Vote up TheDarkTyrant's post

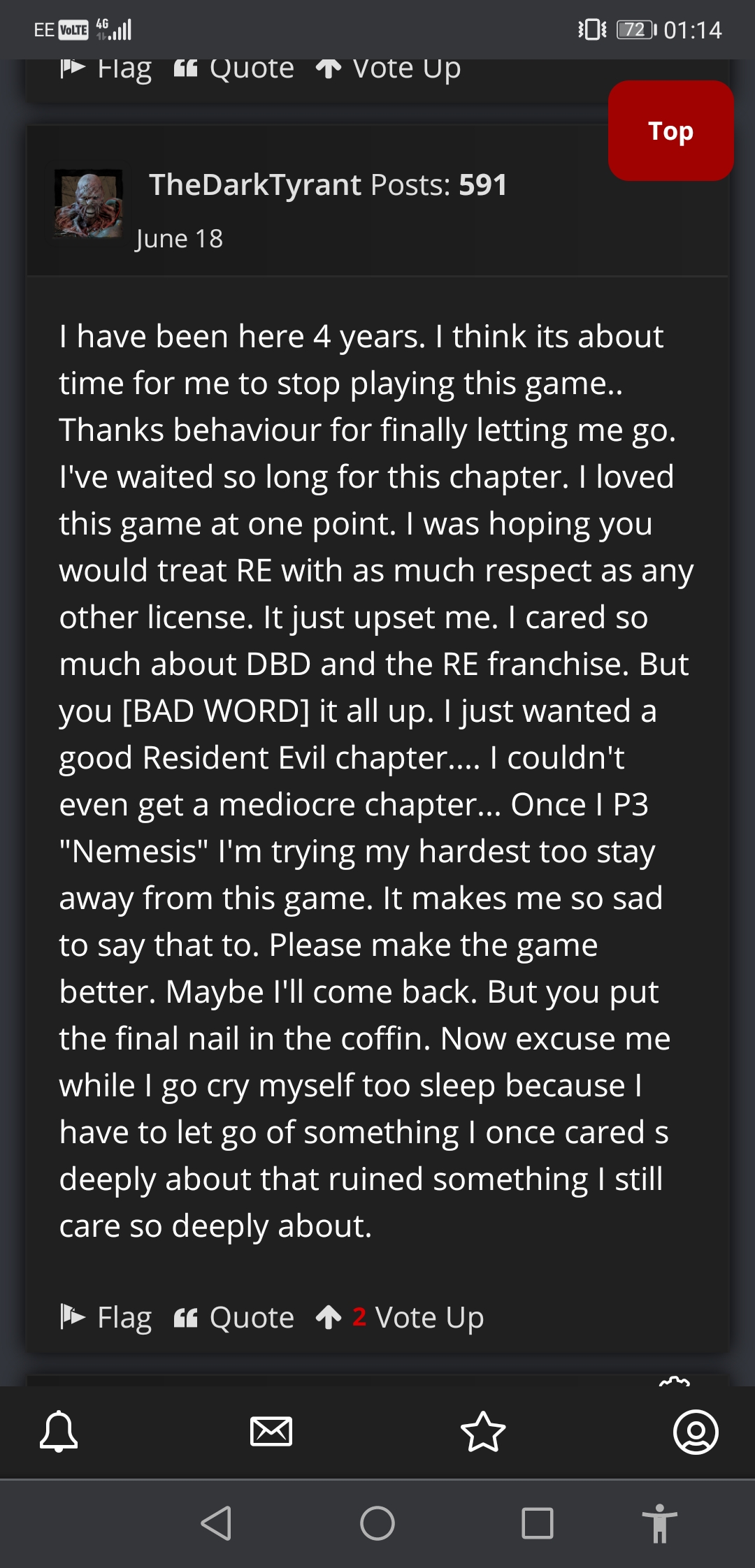(x=400, y=1317)
